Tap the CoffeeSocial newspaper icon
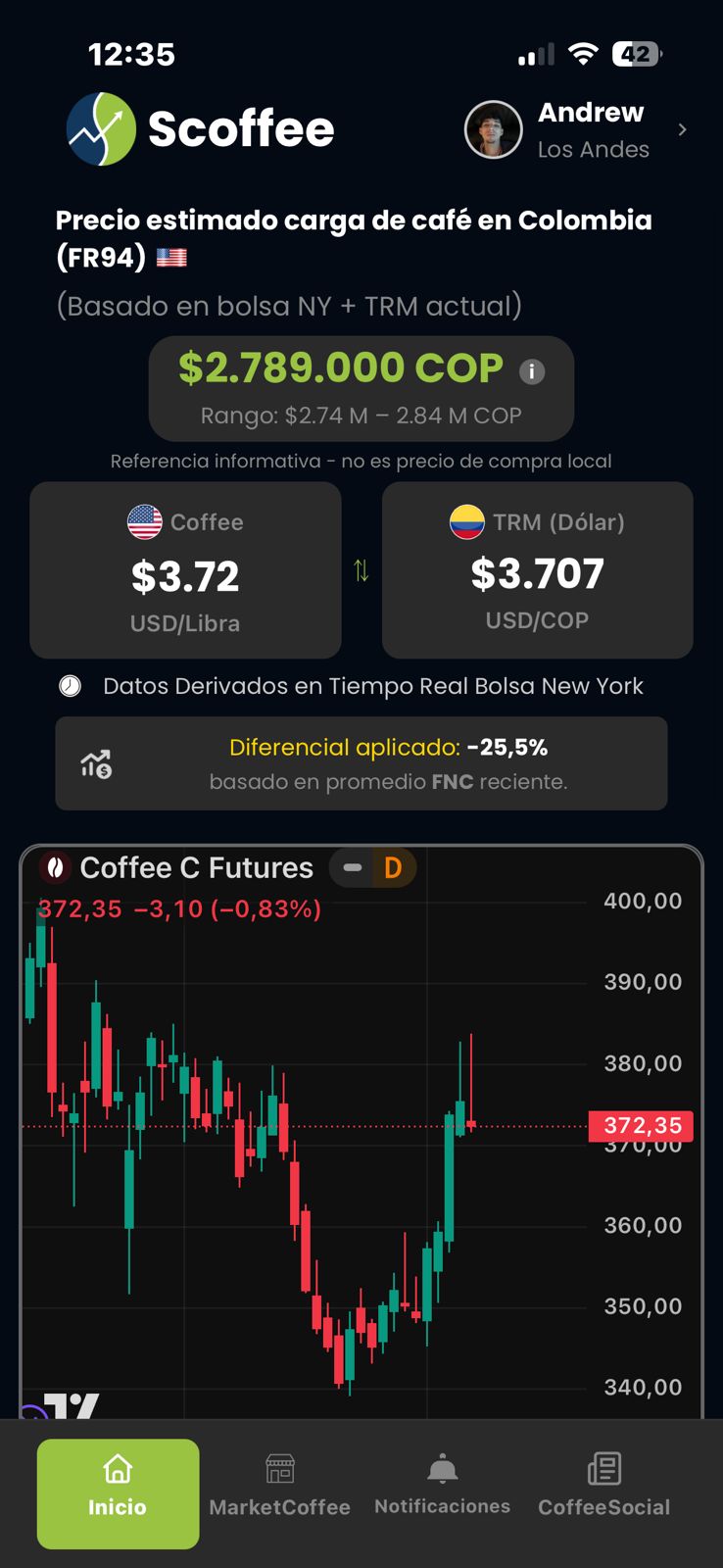The height and width of the screenshot is (1568, 723). click(x=603, y=1467)
